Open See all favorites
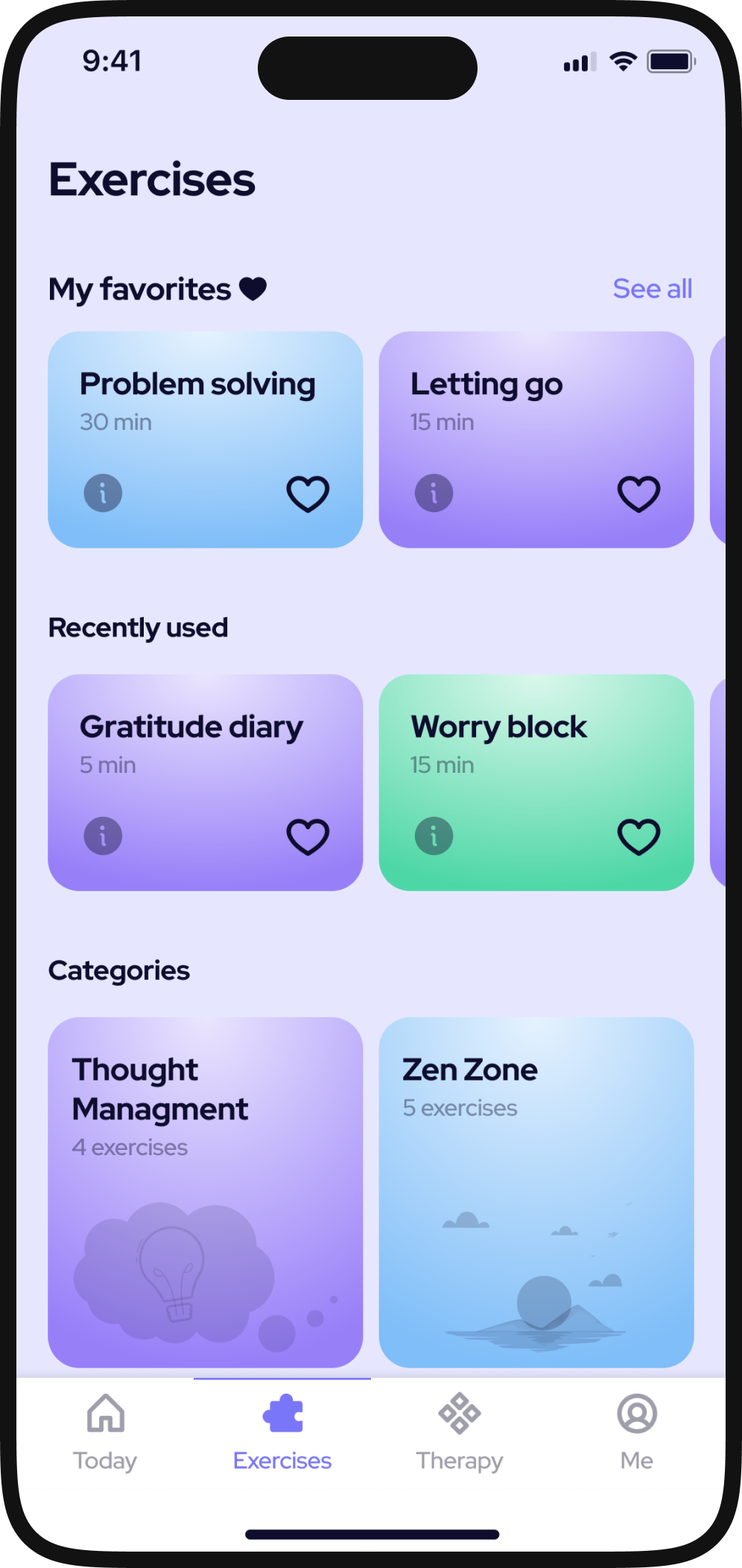This screenshot has width=742, height=1568. [x=652, y=288]
